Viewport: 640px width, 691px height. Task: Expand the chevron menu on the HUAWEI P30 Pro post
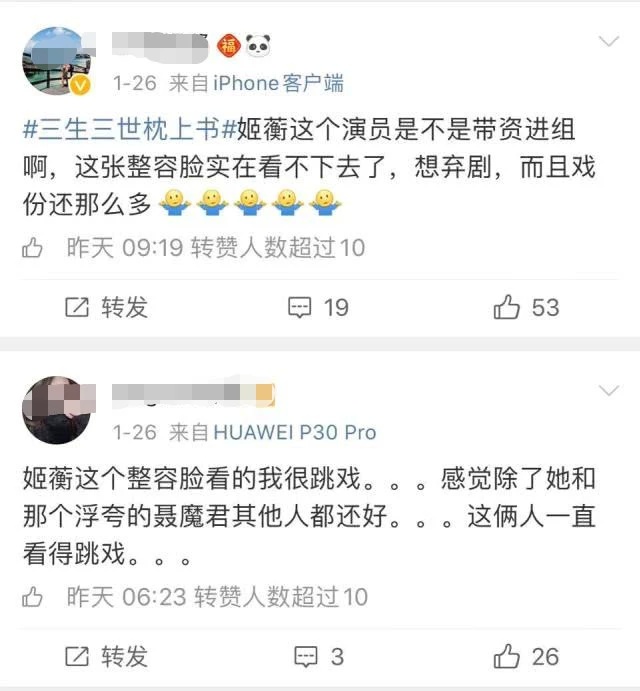coord(608,391)
